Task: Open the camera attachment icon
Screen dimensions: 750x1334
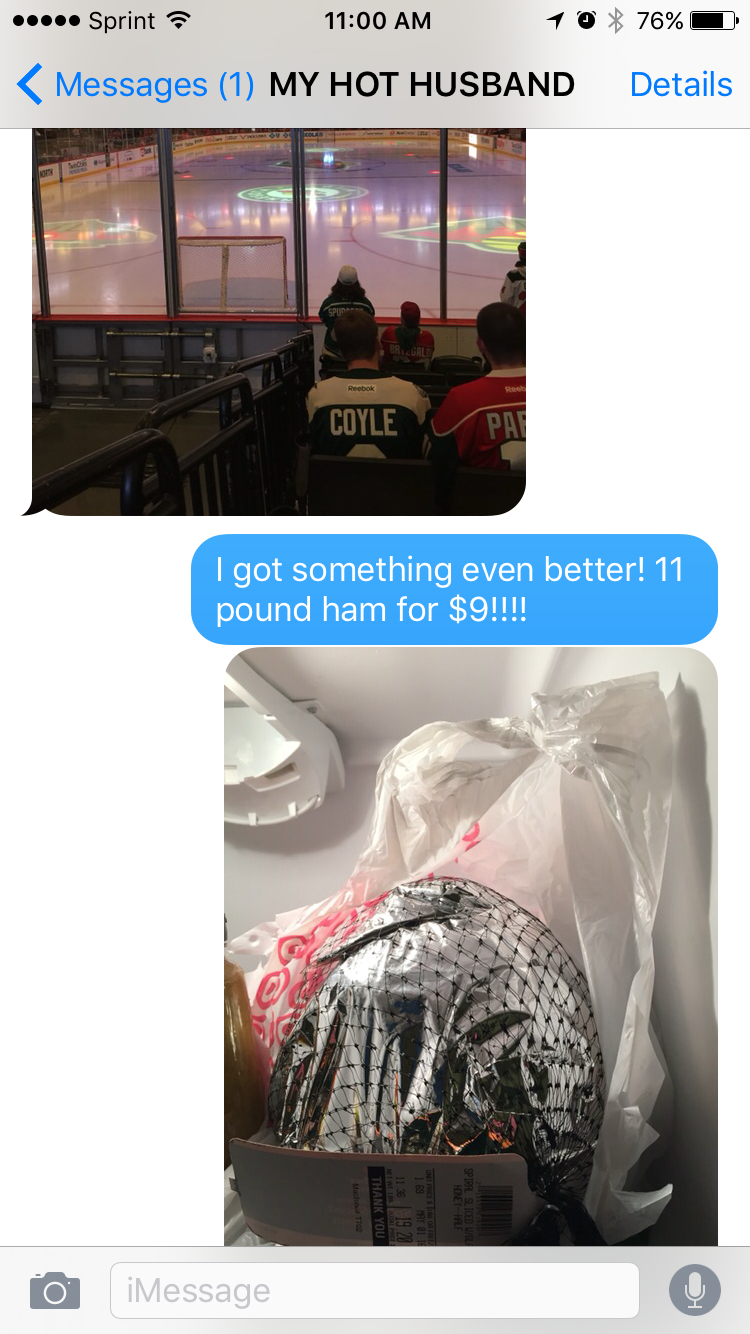Action: [55, 1290]
